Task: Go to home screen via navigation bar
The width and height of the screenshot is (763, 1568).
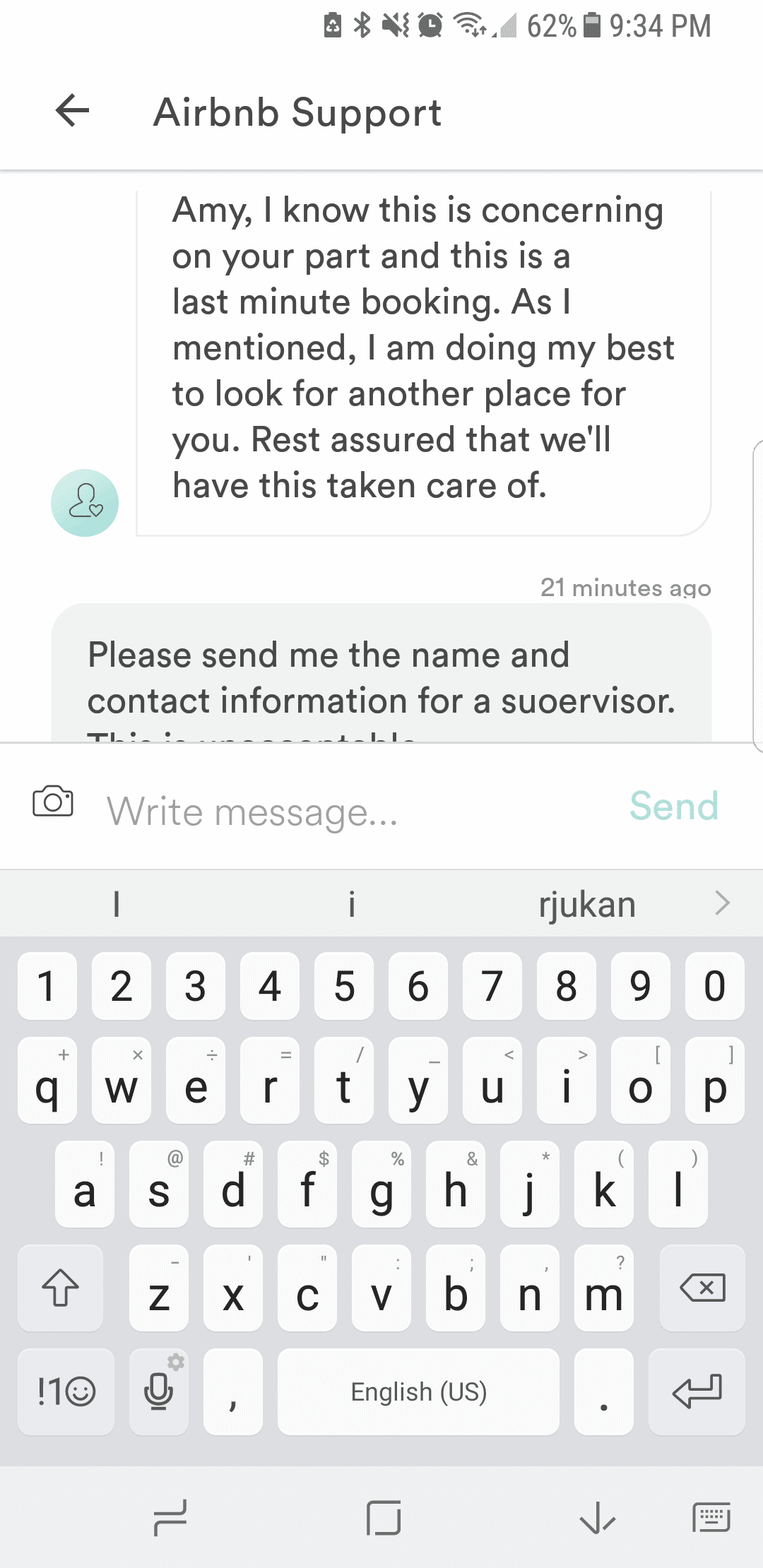Action: point(384,1517)
